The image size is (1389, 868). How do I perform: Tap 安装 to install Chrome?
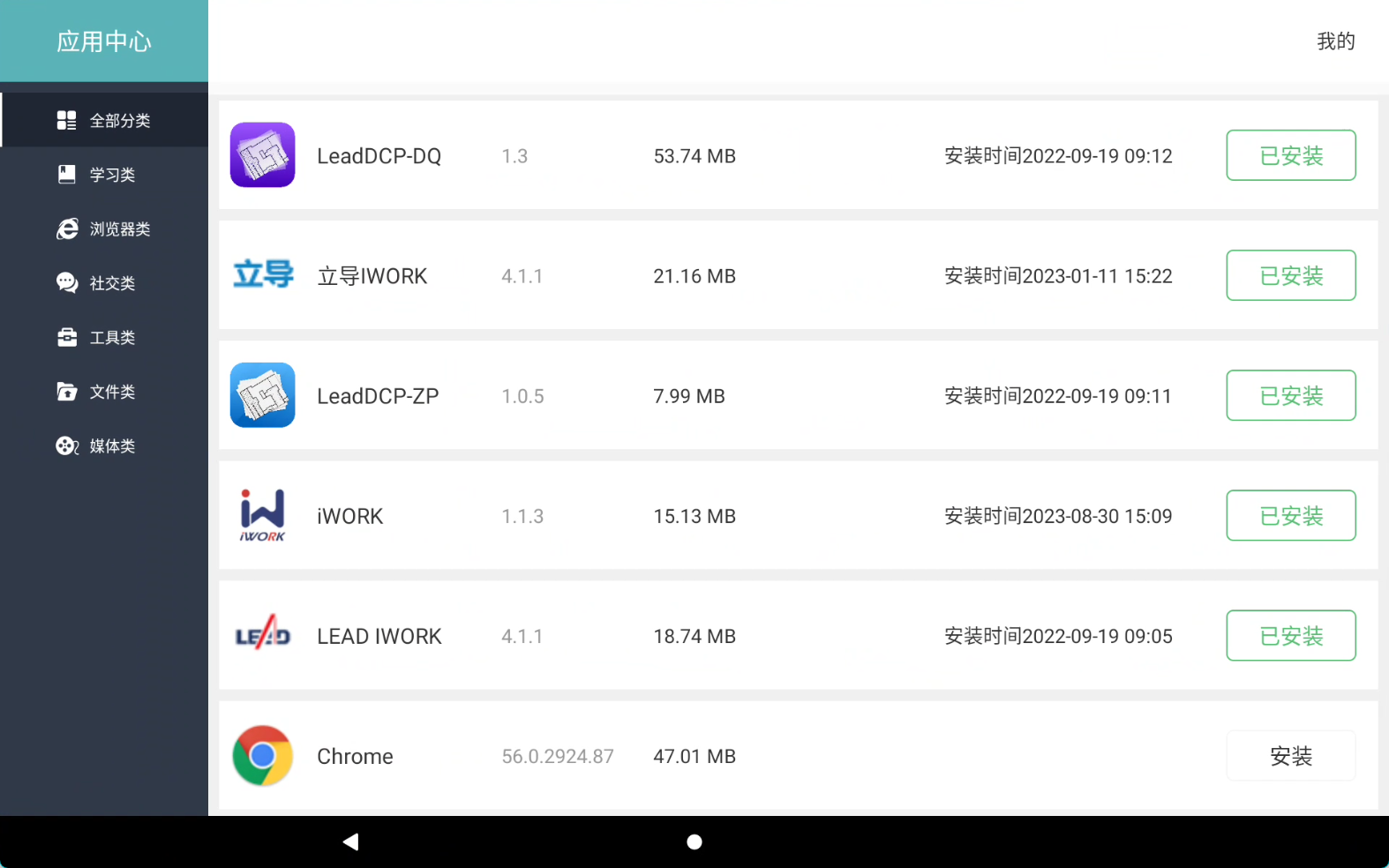[1290, 756]
